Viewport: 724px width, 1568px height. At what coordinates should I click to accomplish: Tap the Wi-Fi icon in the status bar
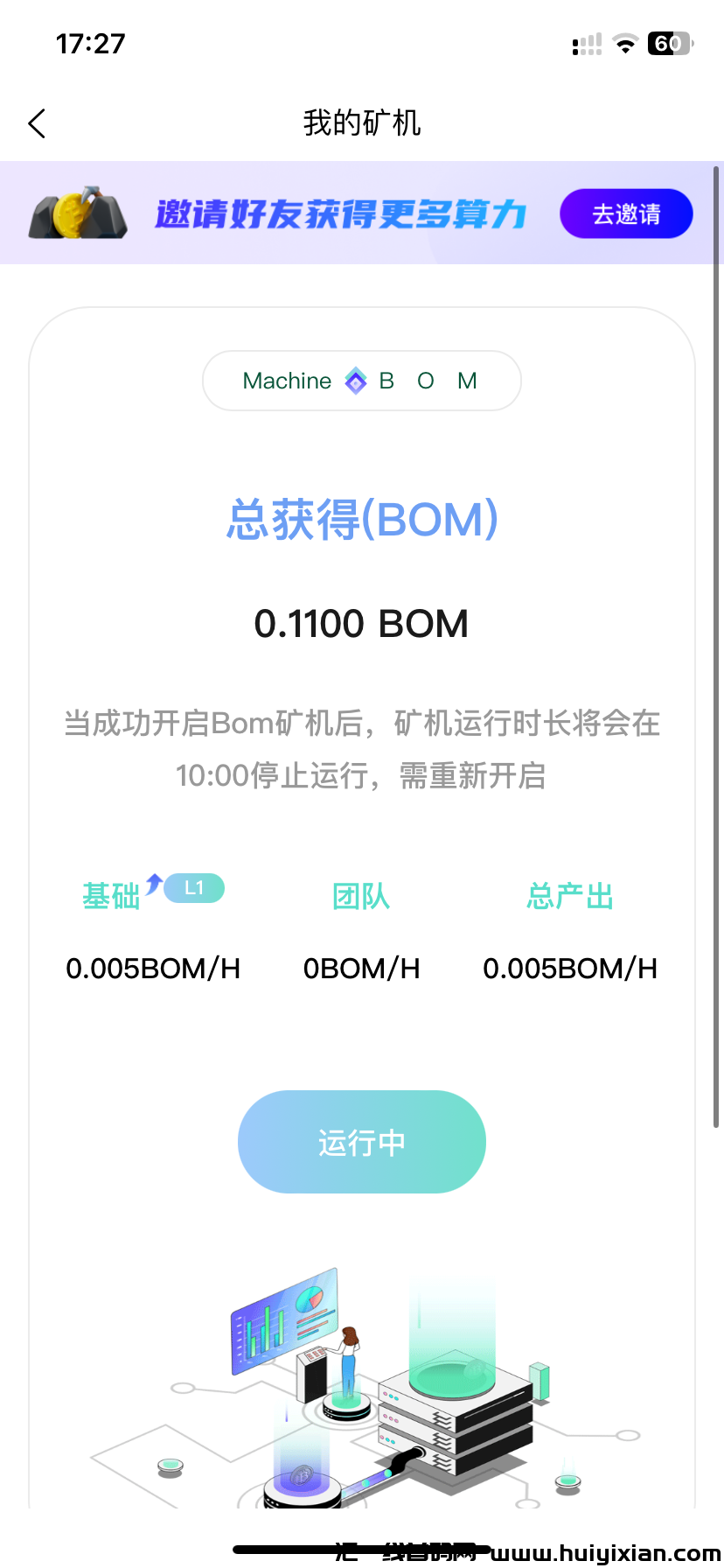coord(624,43)
